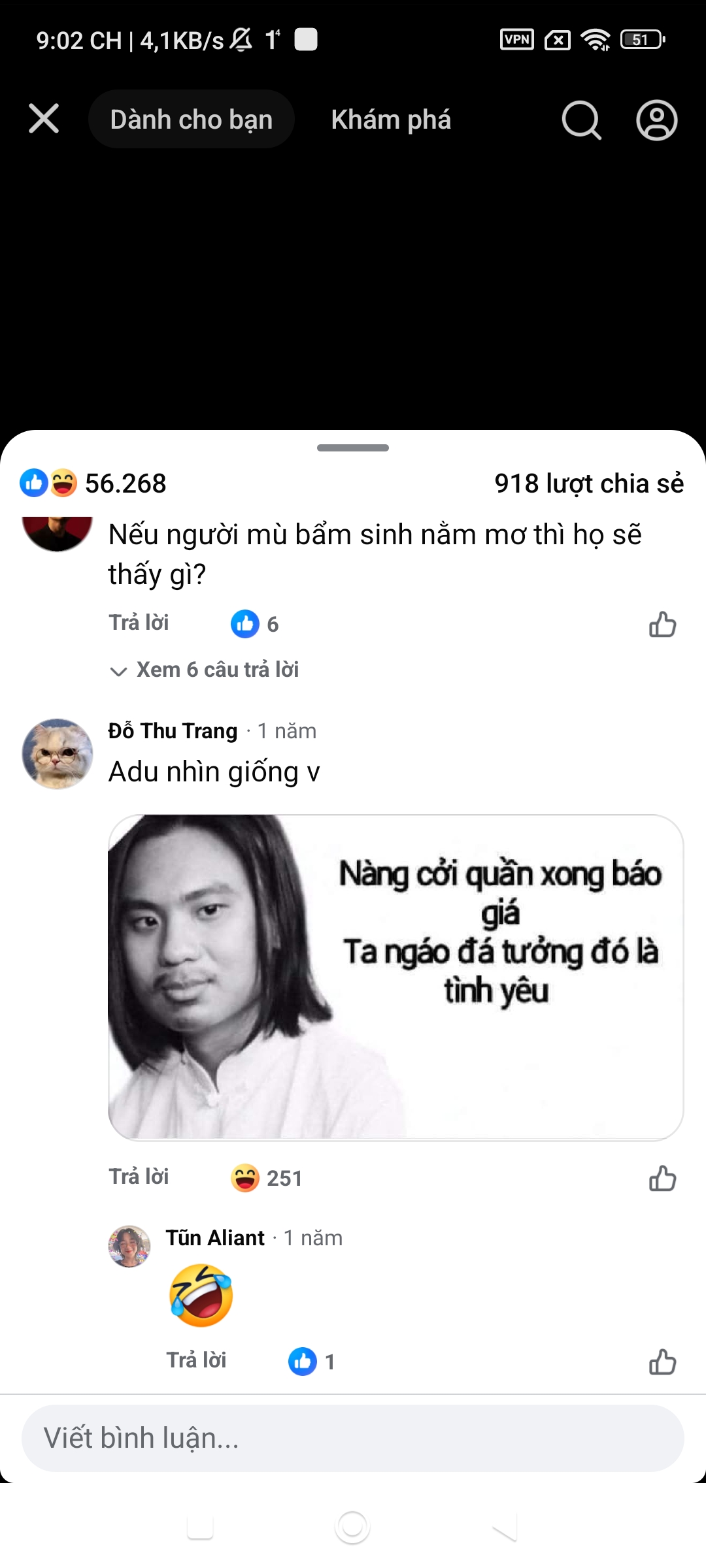
Task: Reply to Tũn Aliant's comment
Action: pos(196,1360)
